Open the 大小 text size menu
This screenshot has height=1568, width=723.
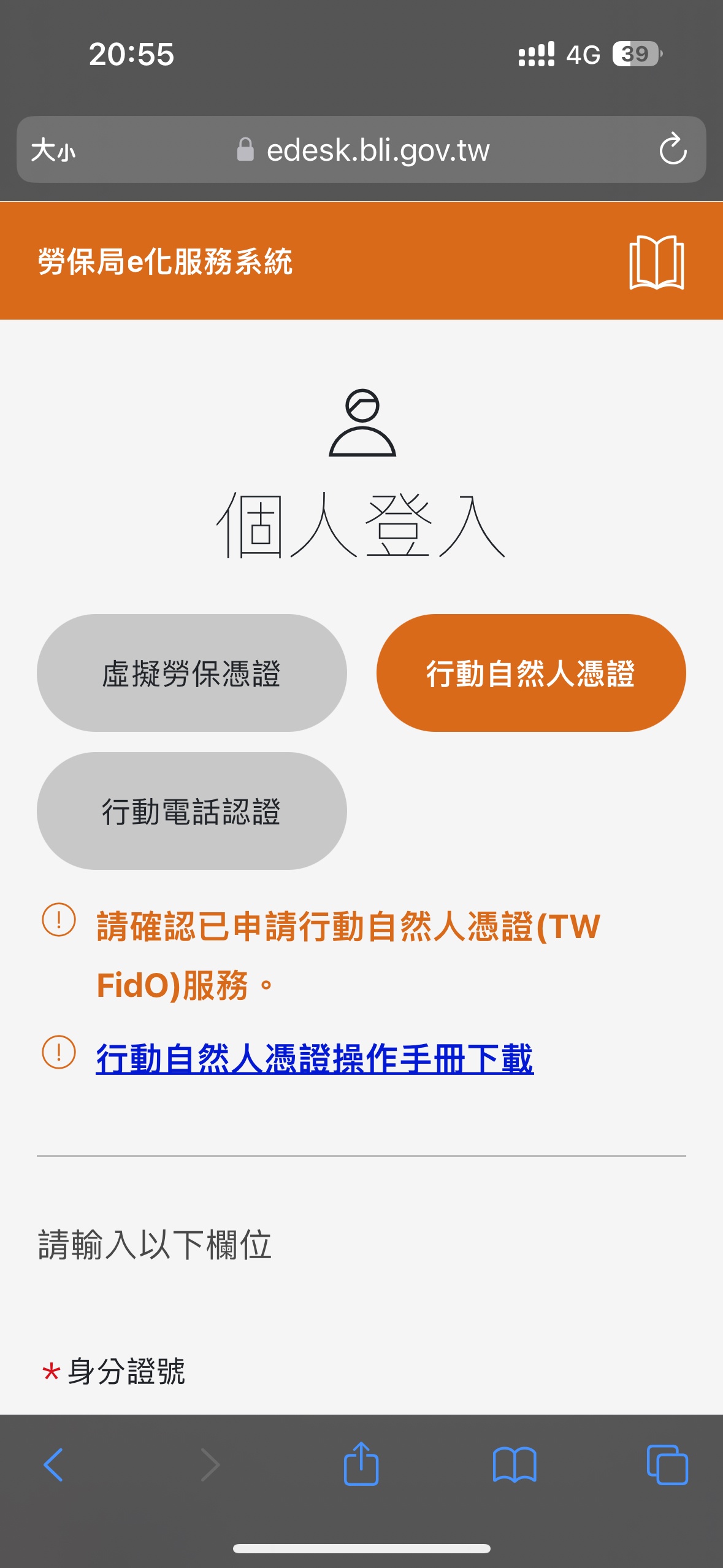[x=53, y=150]
